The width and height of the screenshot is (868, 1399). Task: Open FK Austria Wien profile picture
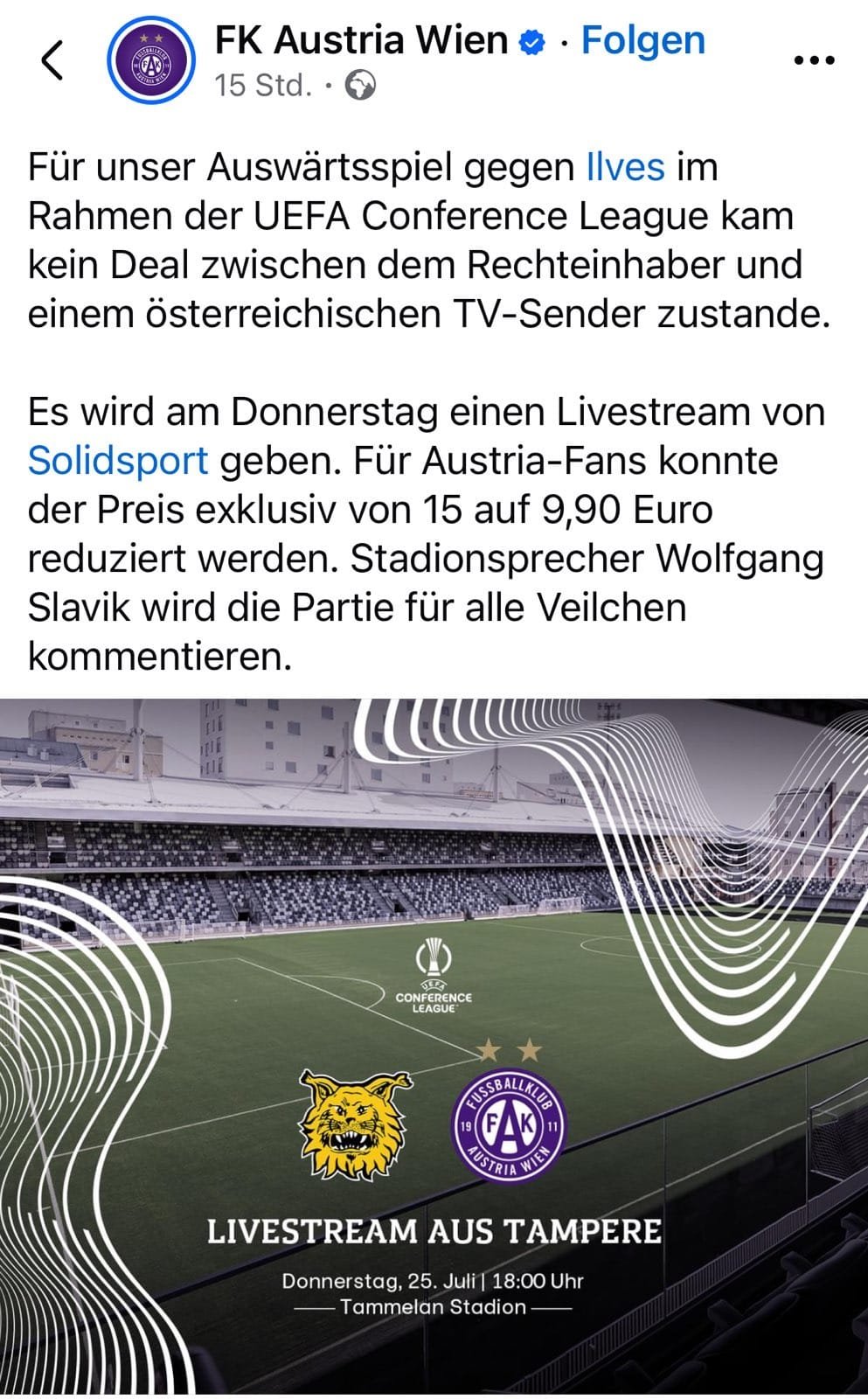(x=150, y=60)
